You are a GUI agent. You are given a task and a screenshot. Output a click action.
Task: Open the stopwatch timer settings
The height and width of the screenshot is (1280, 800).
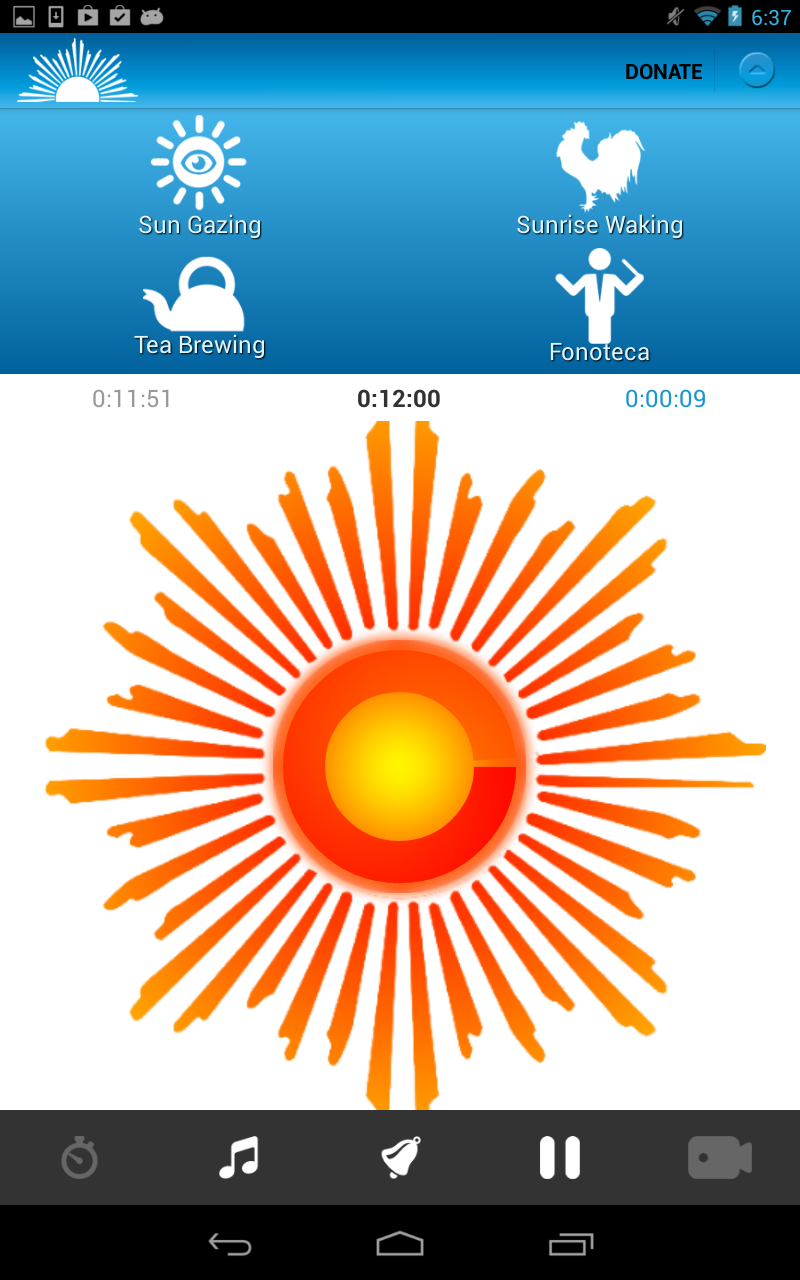tap(80, 1158)
